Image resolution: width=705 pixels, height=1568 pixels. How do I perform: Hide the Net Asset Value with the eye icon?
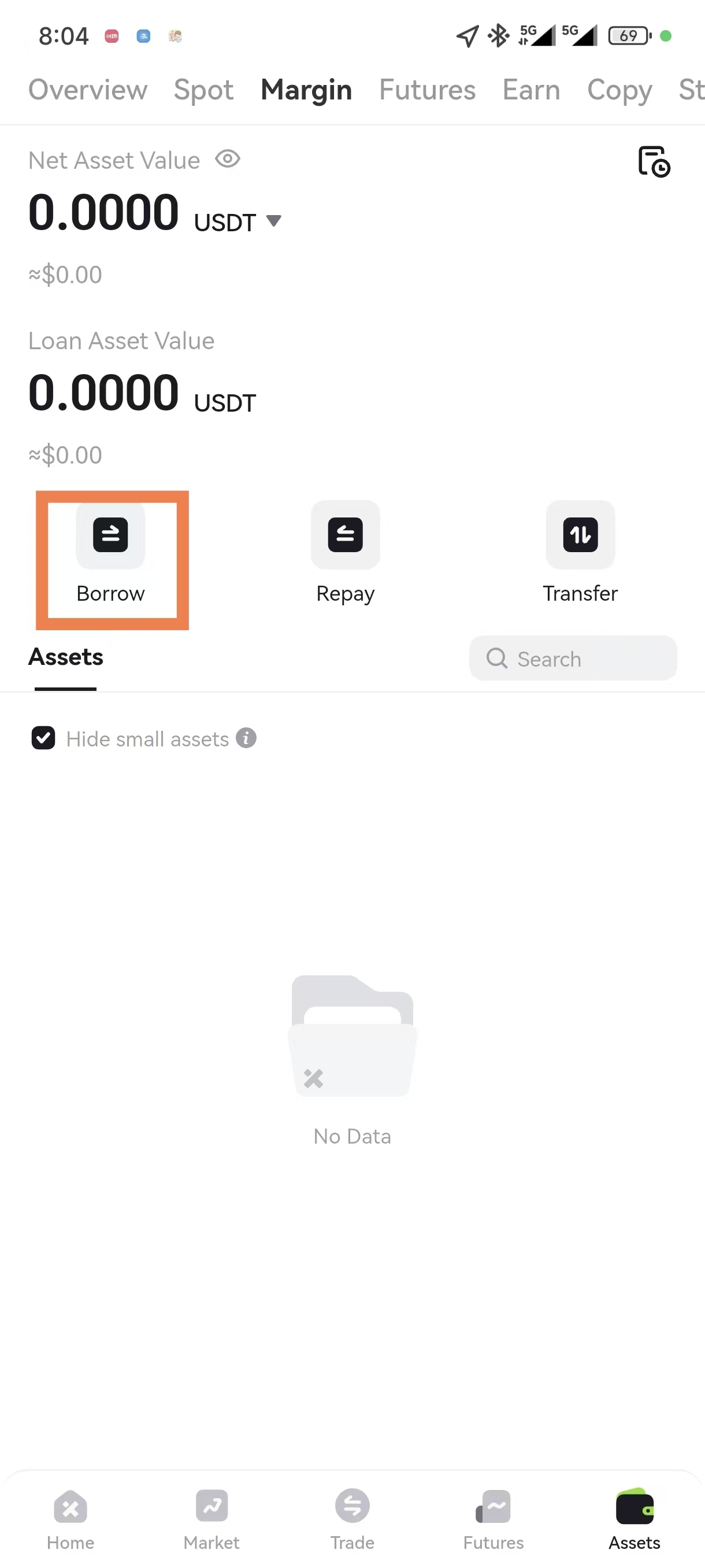(228, 160)
